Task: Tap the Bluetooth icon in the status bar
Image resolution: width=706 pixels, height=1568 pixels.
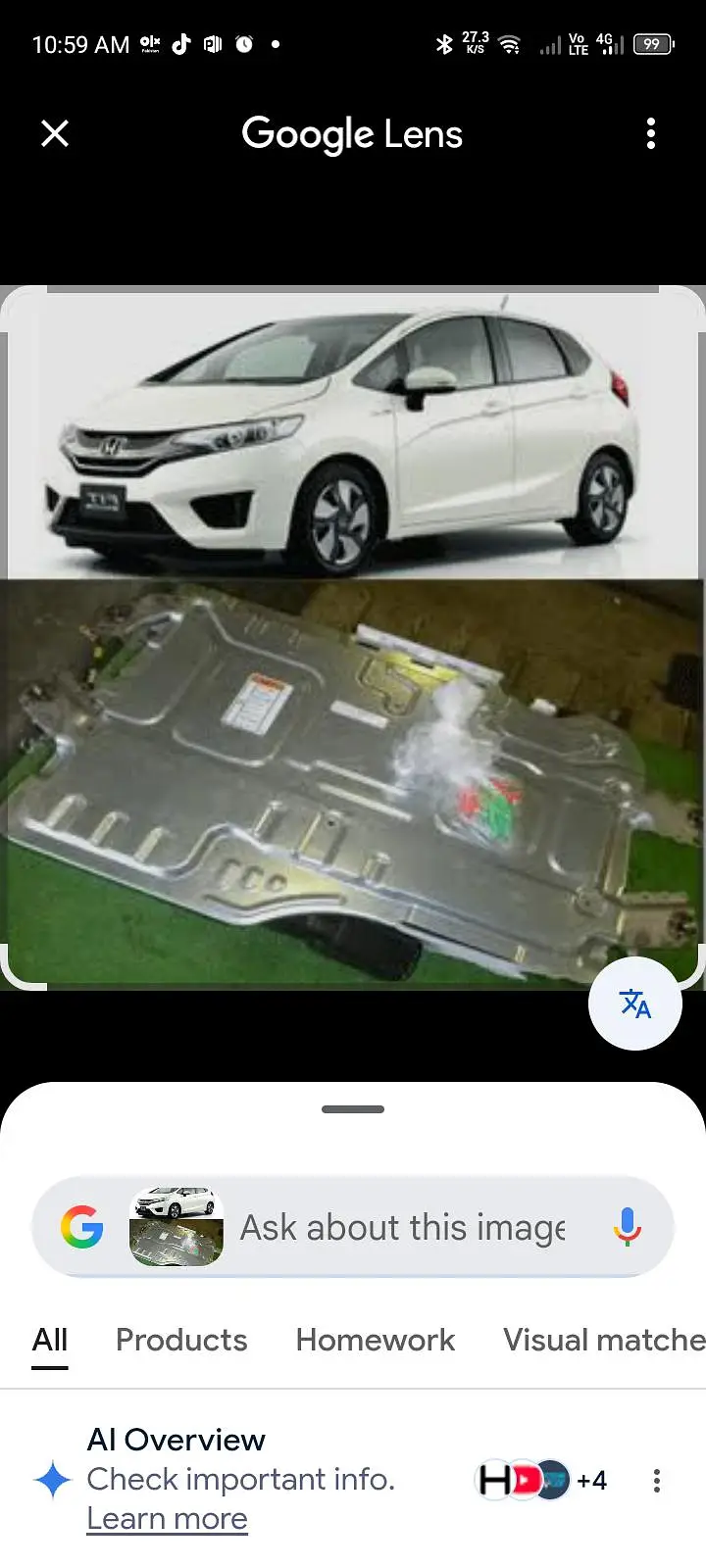Action: click(446, 43)
